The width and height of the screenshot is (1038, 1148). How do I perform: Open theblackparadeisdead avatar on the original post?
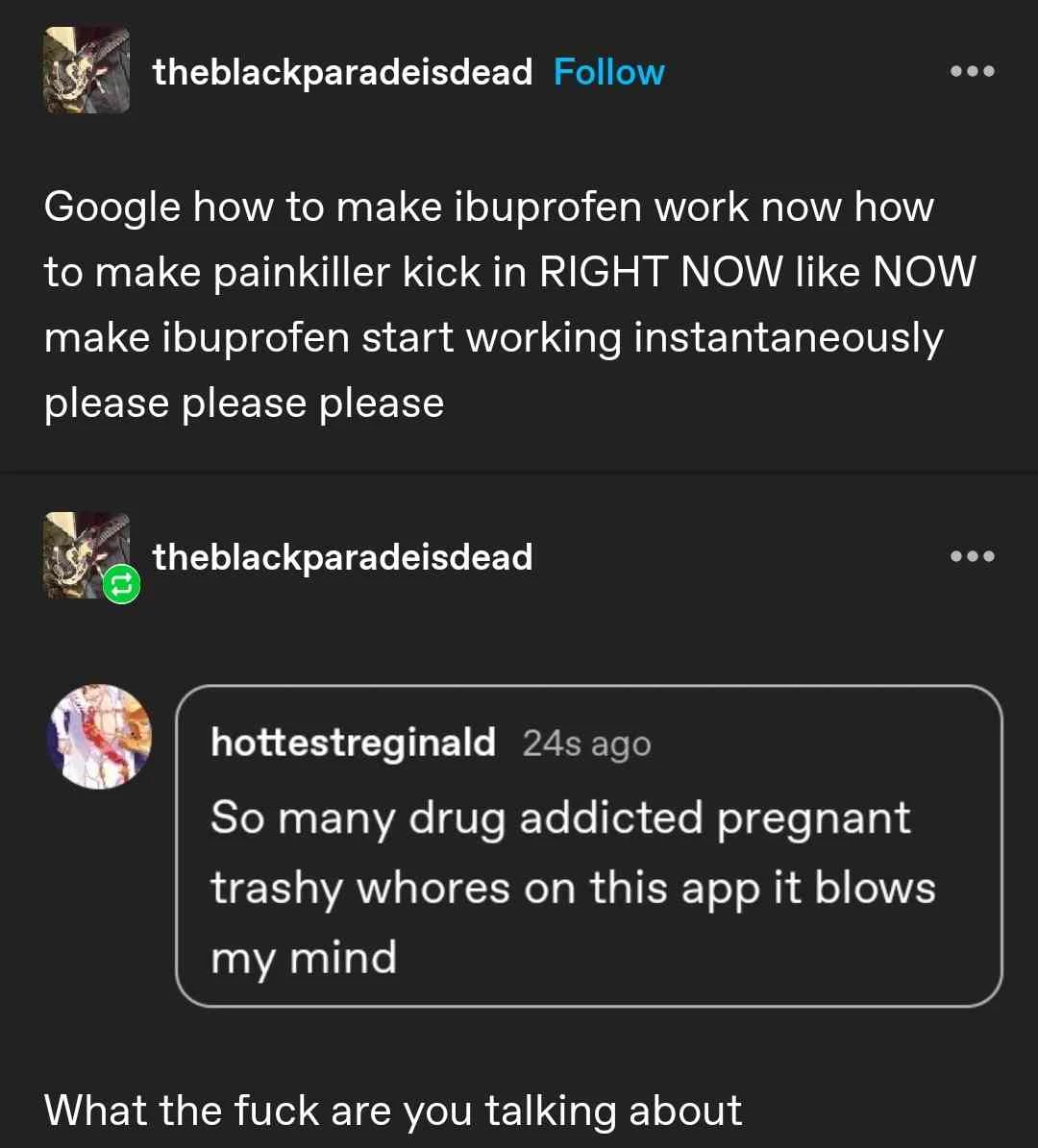tap(86, 70)
